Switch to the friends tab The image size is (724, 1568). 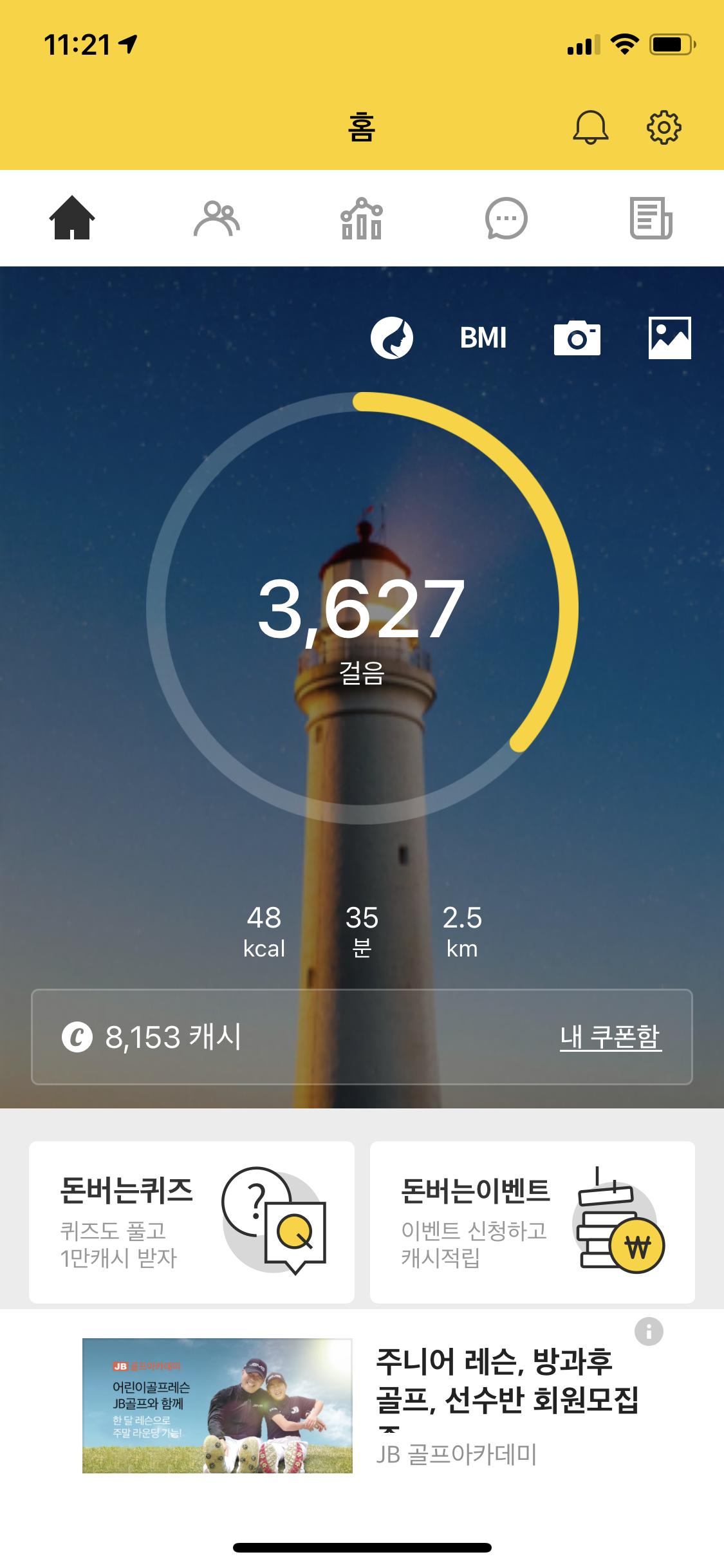coord(217,219)
